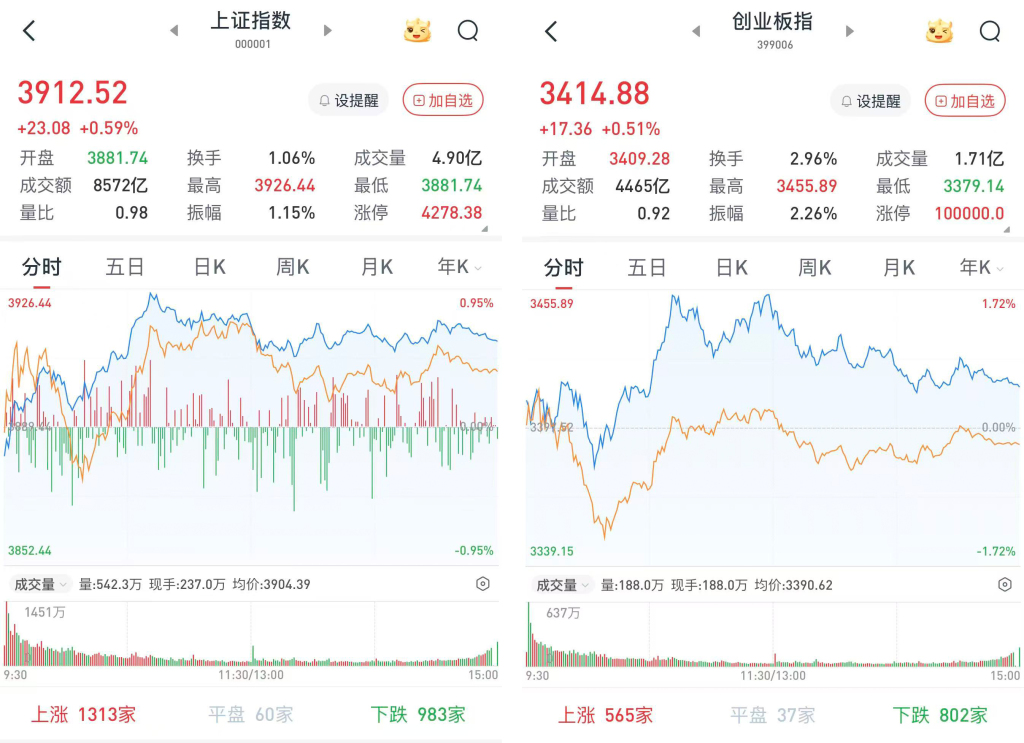Viewport: 1024px width, 743px height.
Task: Switch to 五日 chart for 上证指数
Action: pos(125,267)
